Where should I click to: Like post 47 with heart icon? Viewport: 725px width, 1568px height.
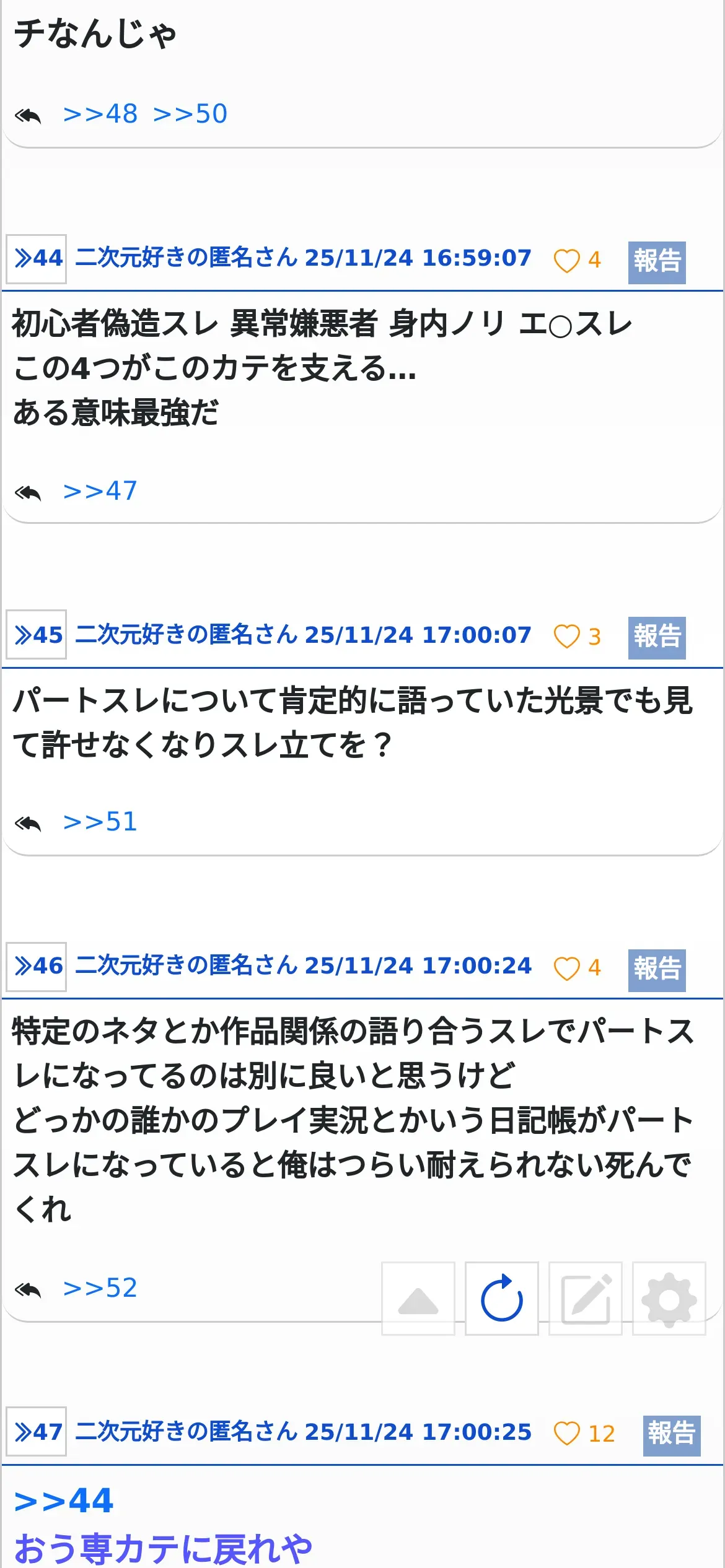tap(566, 1433)
